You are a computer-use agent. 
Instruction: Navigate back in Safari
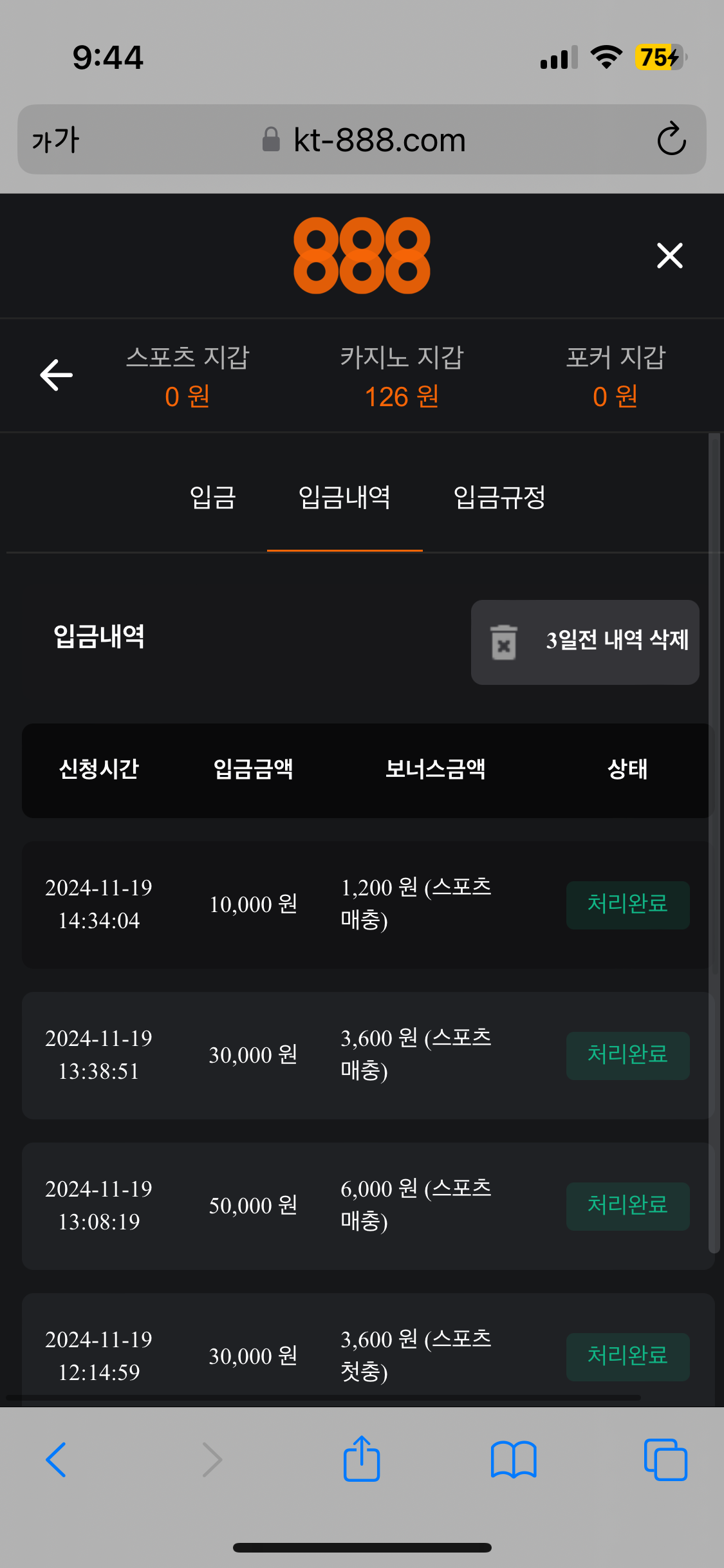[x=56, y=1459]
